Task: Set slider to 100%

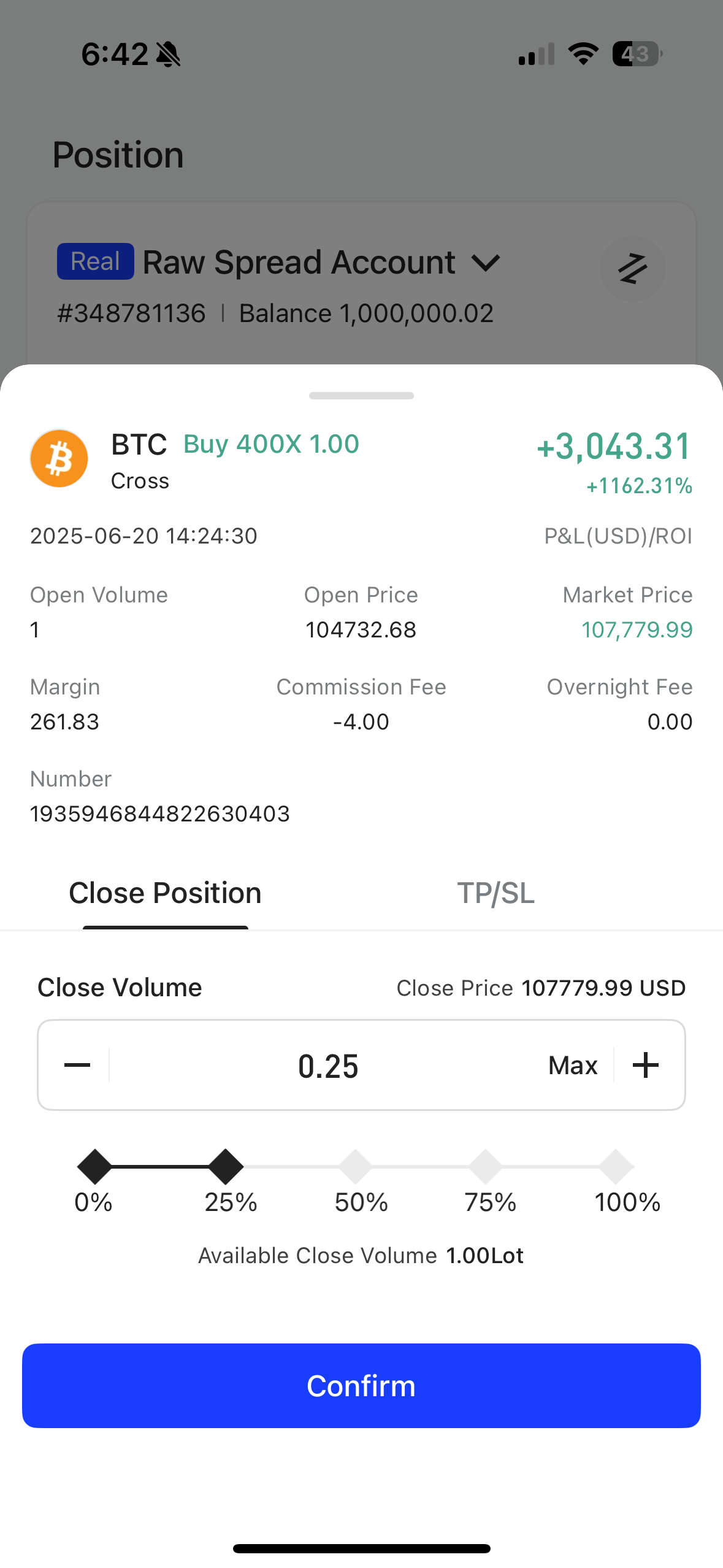Action: pyautogui.click(x=616, y=1166)
